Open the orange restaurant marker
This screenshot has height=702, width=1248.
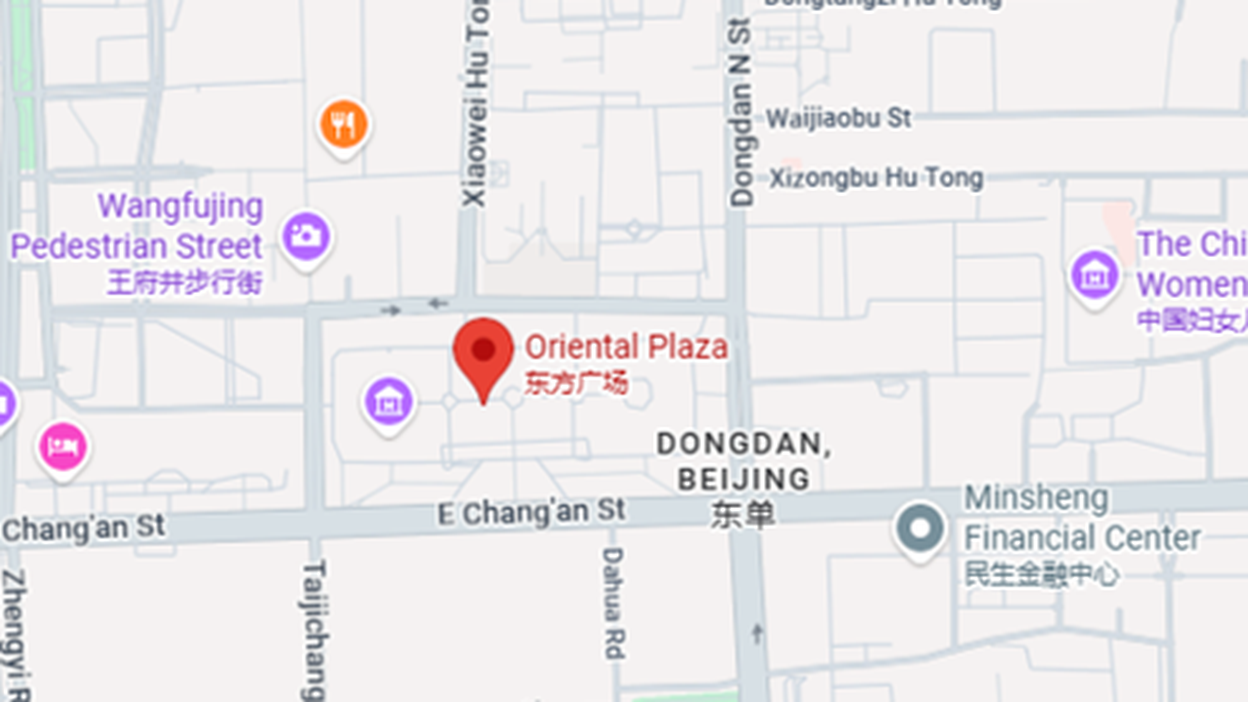click(344, 127)
